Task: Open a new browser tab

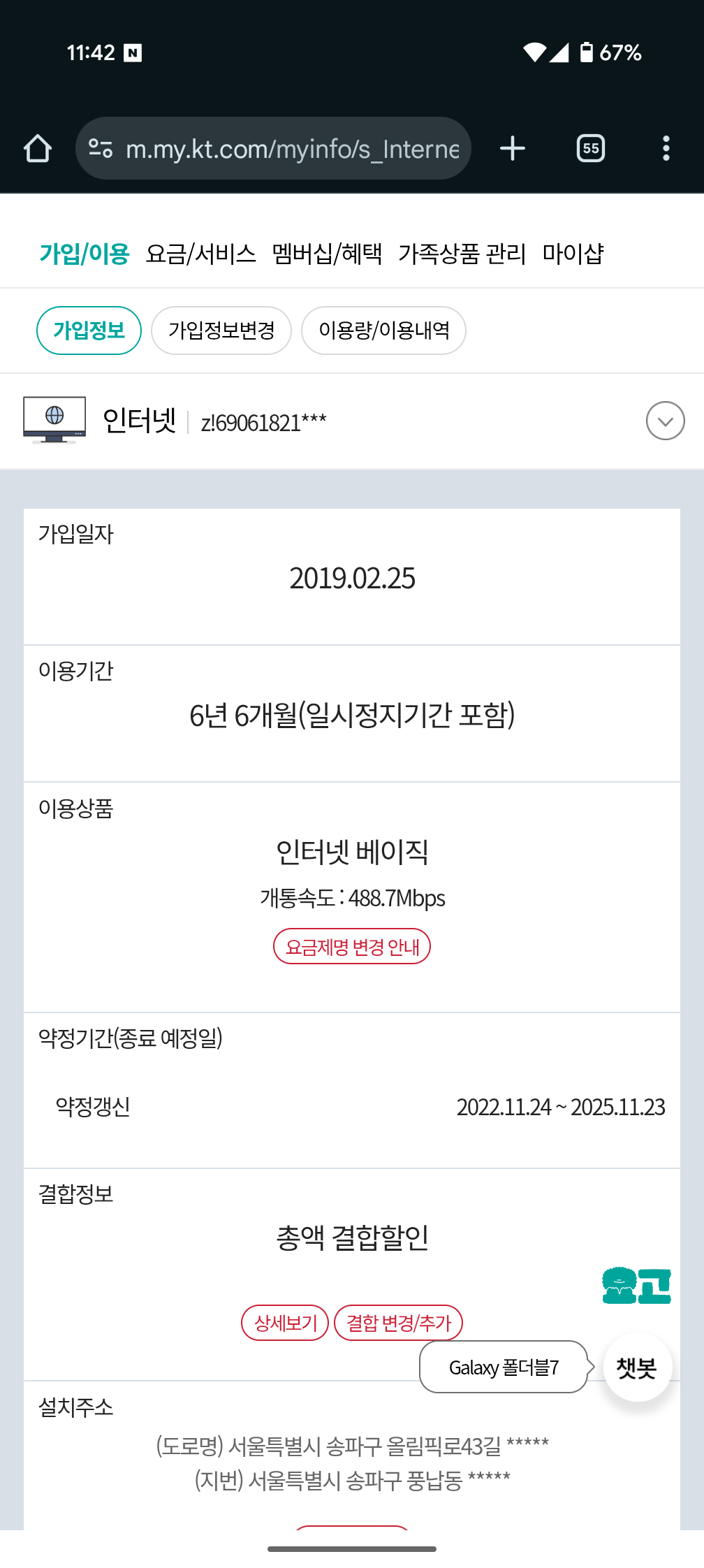Action: tap(513, 149)
